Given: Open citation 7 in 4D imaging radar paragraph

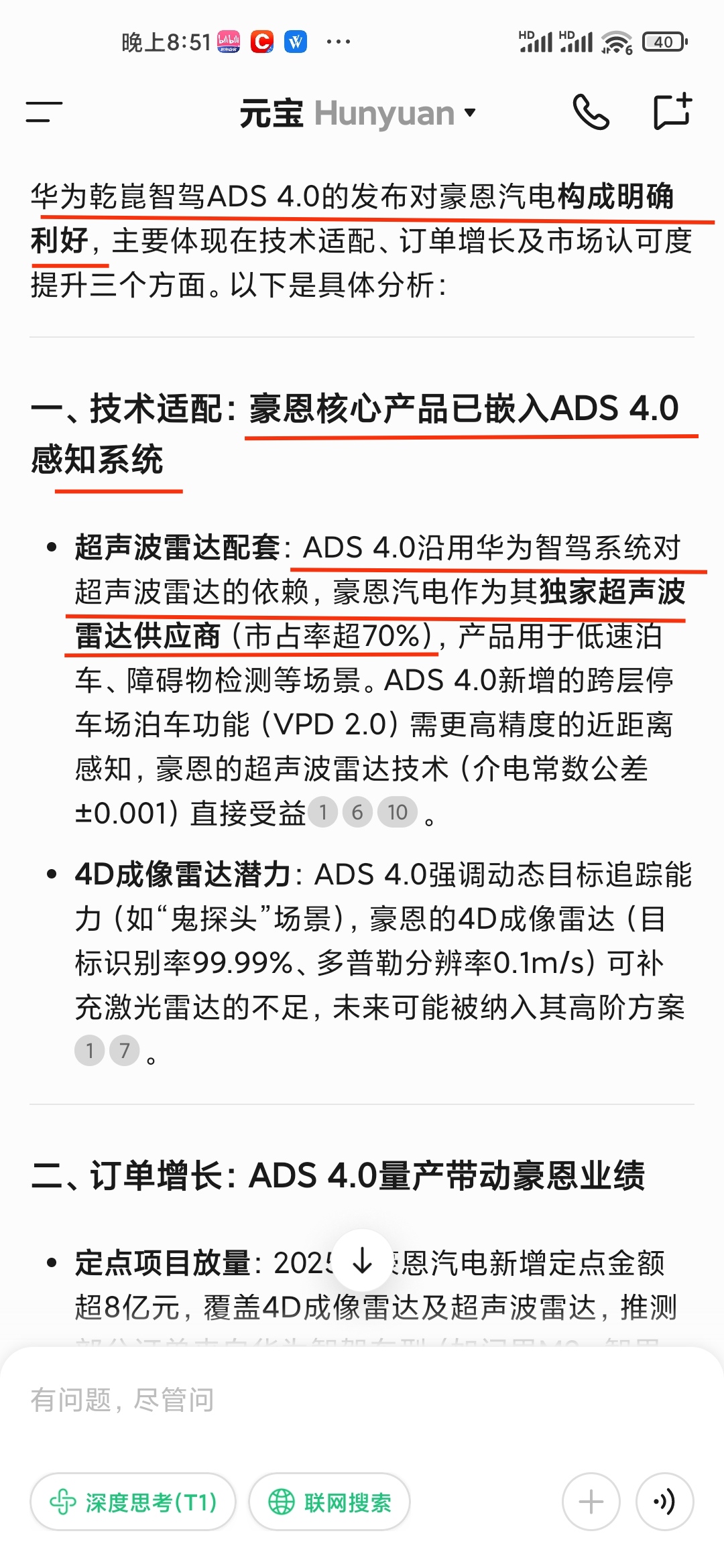Looking at the screenshot, I should 124,1050.
